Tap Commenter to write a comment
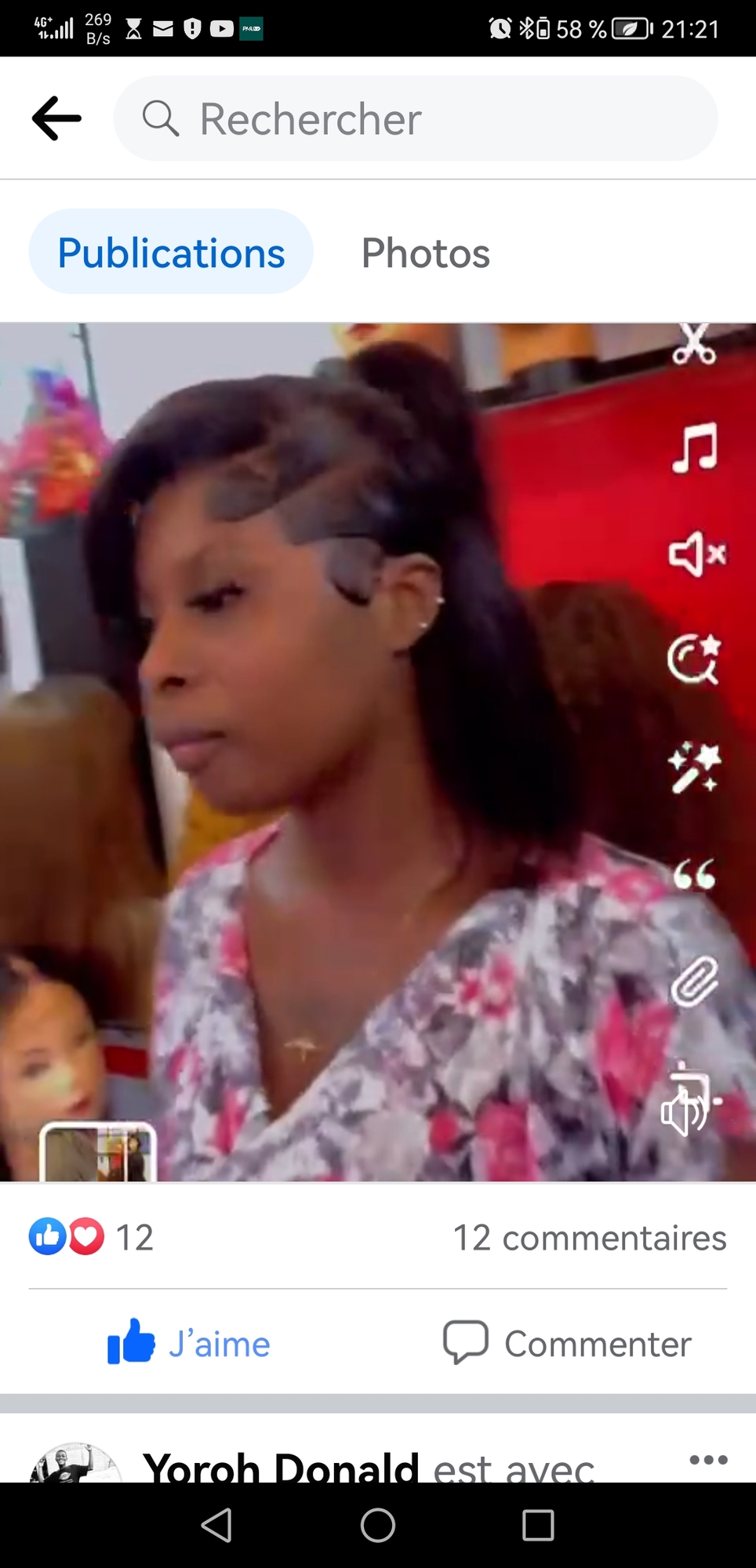 pyautogui.click(x=567, y=1344)
